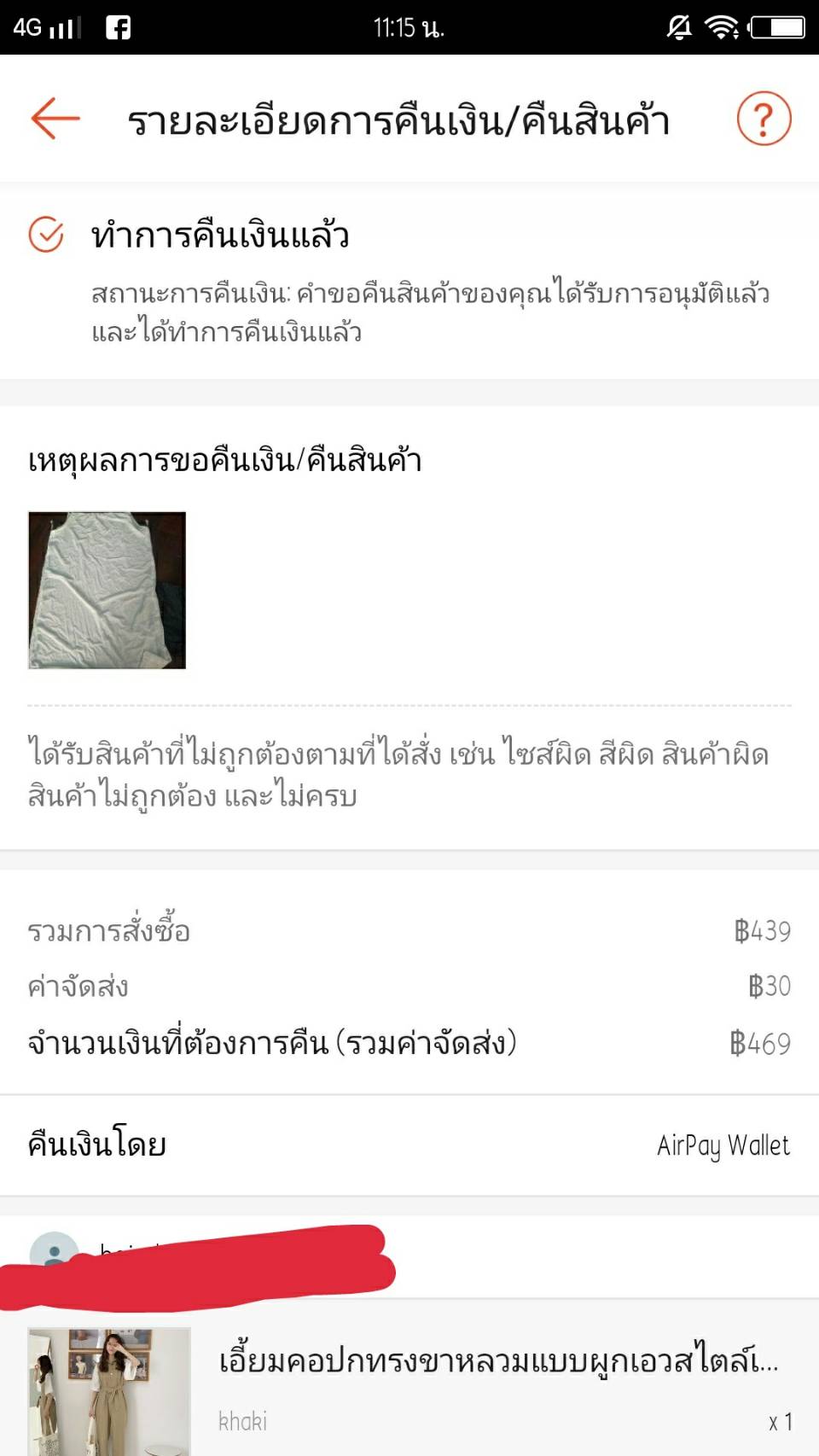
Task: View the attached refund evidence photo
Action: (x=107, y=590)
